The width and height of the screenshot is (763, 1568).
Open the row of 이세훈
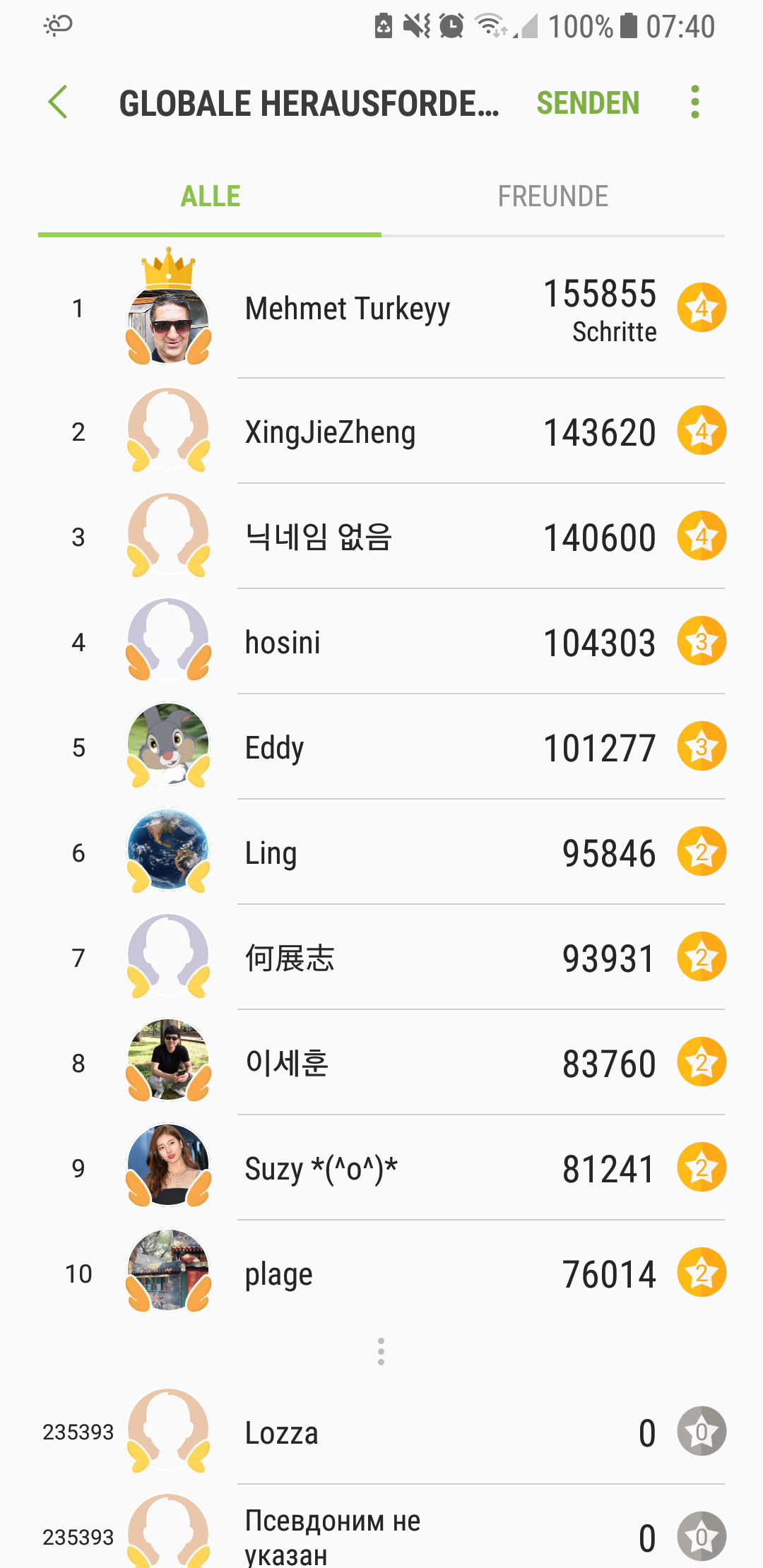[381, 1064]
